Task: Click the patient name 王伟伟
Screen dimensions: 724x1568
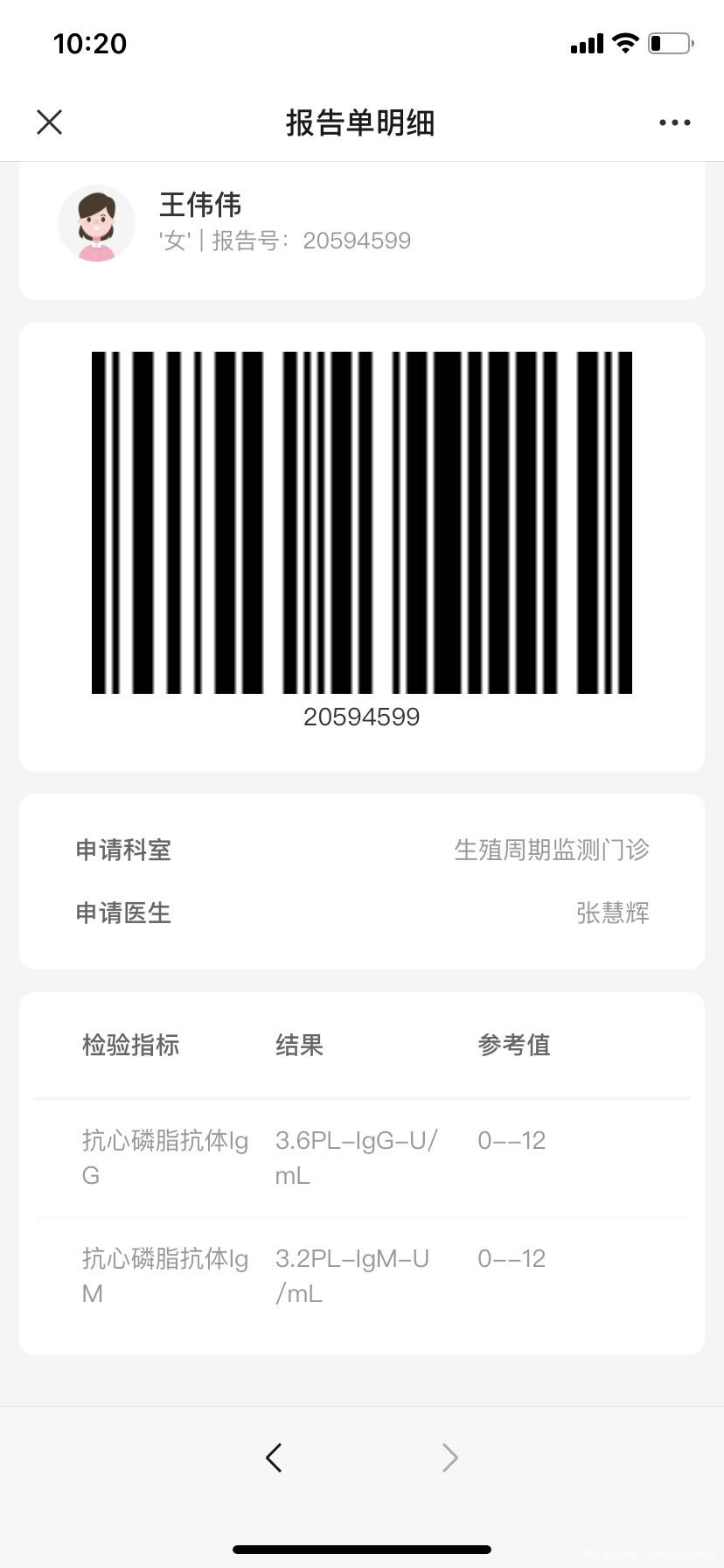Action: click(x=200, y=204)
